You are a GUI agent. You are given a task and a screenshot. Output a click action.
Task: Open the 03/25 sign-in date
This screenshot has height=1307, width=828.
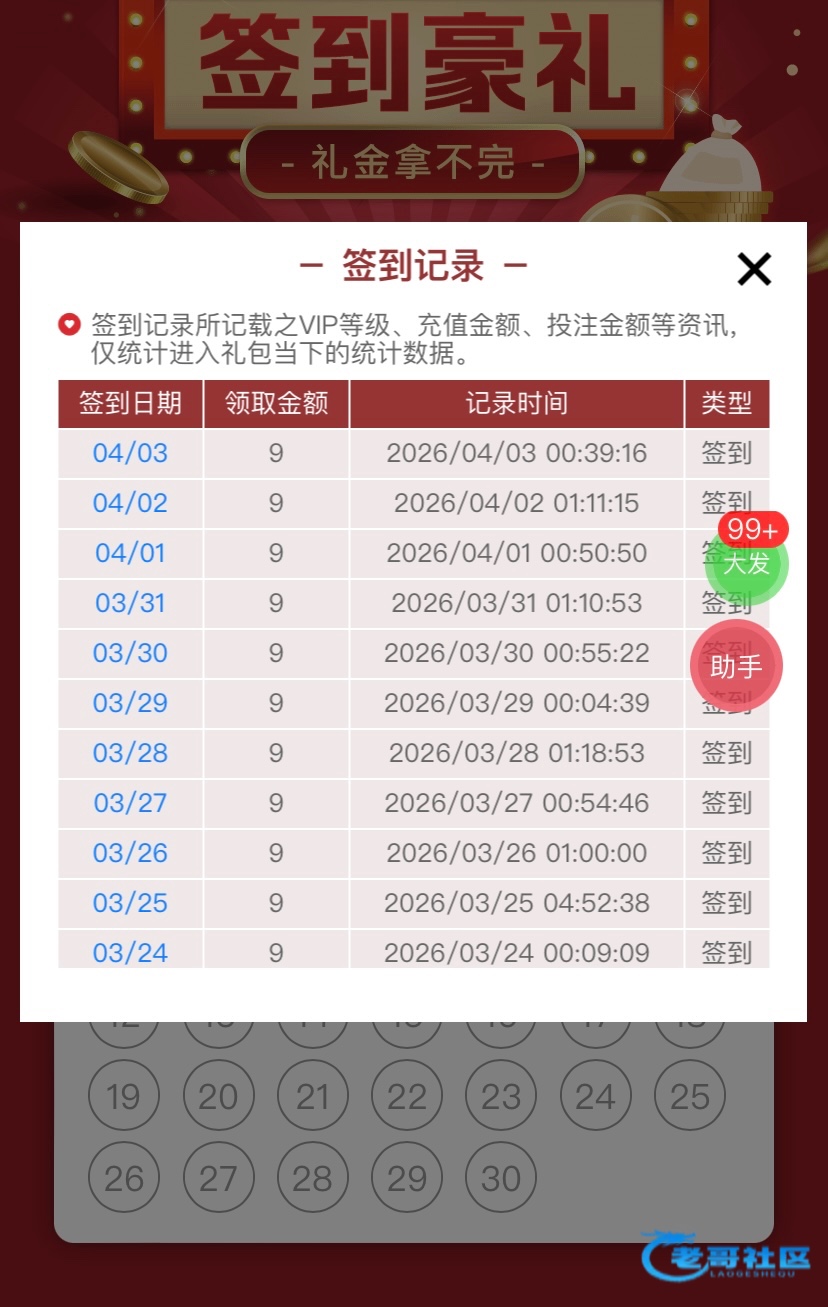click(130, 903)
